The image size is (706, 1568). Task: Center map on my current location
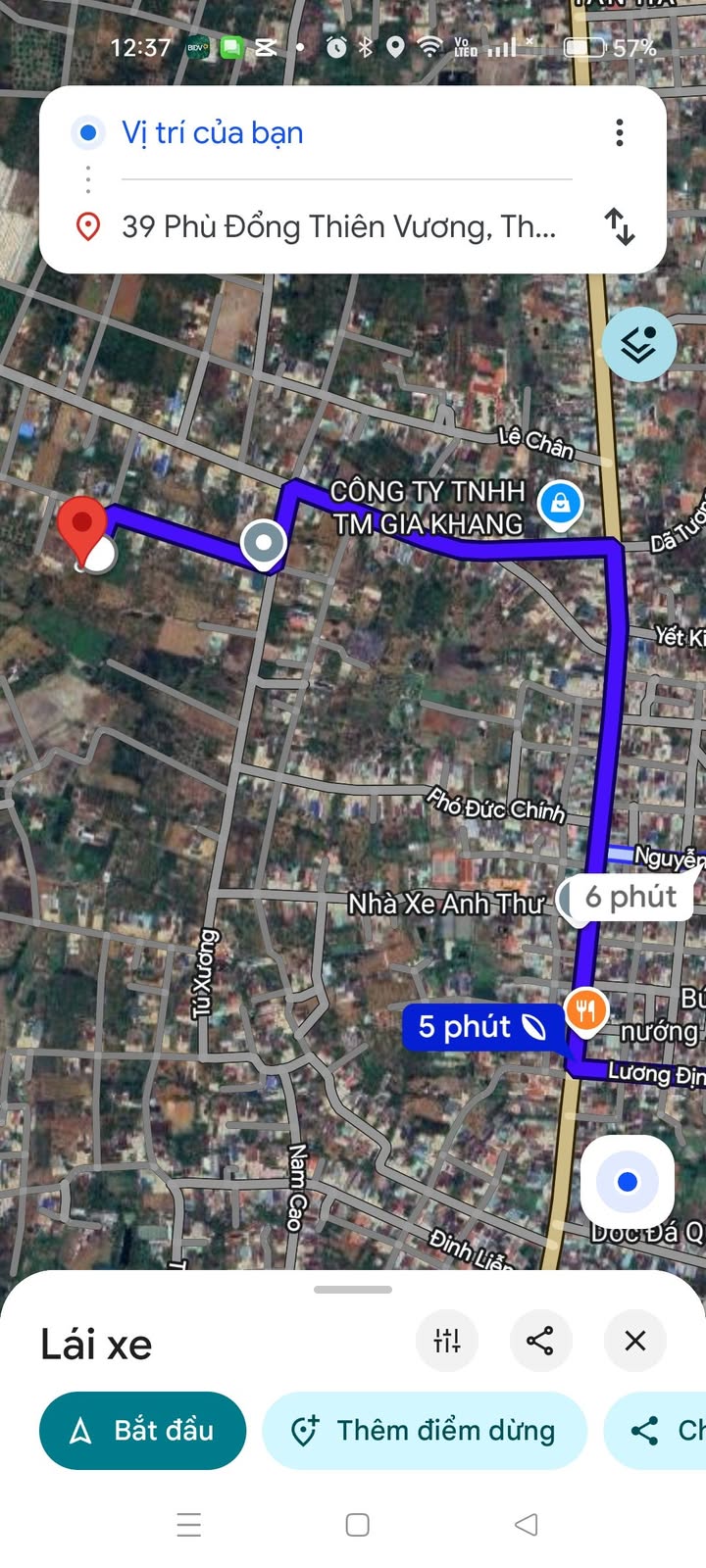pyautogui.click(x=628, y=1183)
